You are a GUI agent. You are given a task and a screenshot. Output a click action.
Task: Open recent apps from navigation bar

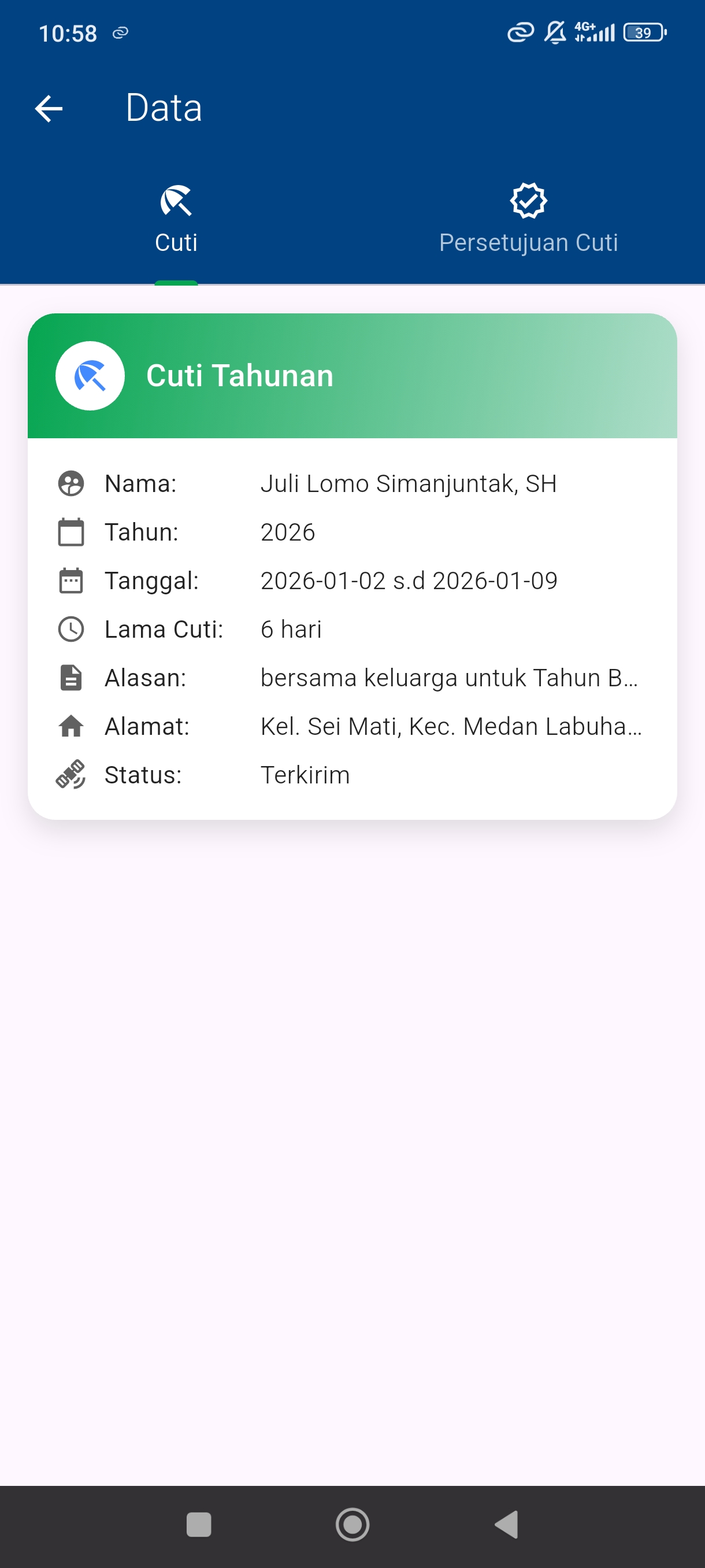199,1525
